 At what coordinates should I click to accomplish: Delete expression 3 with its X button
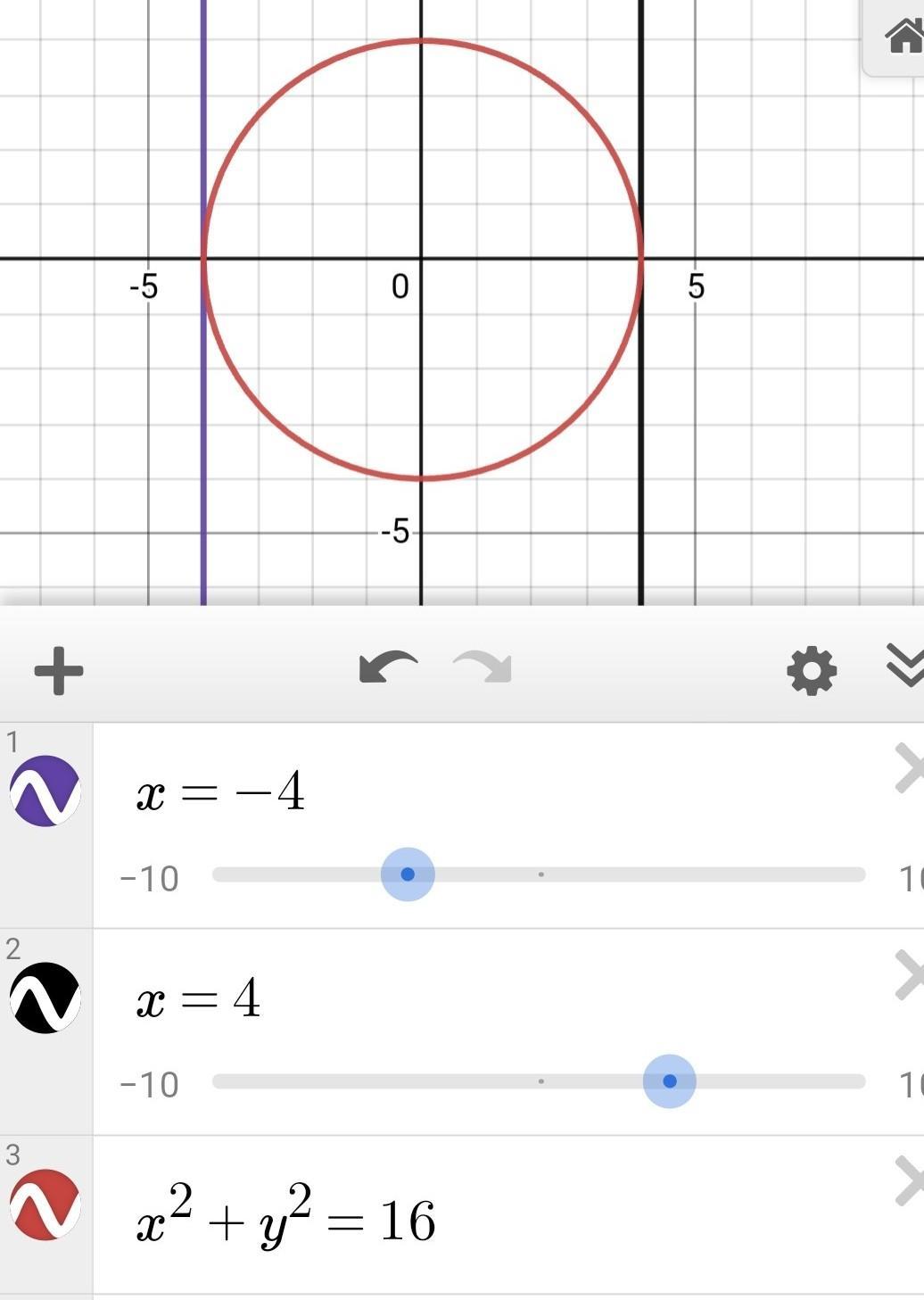[x=908, y=1181]
